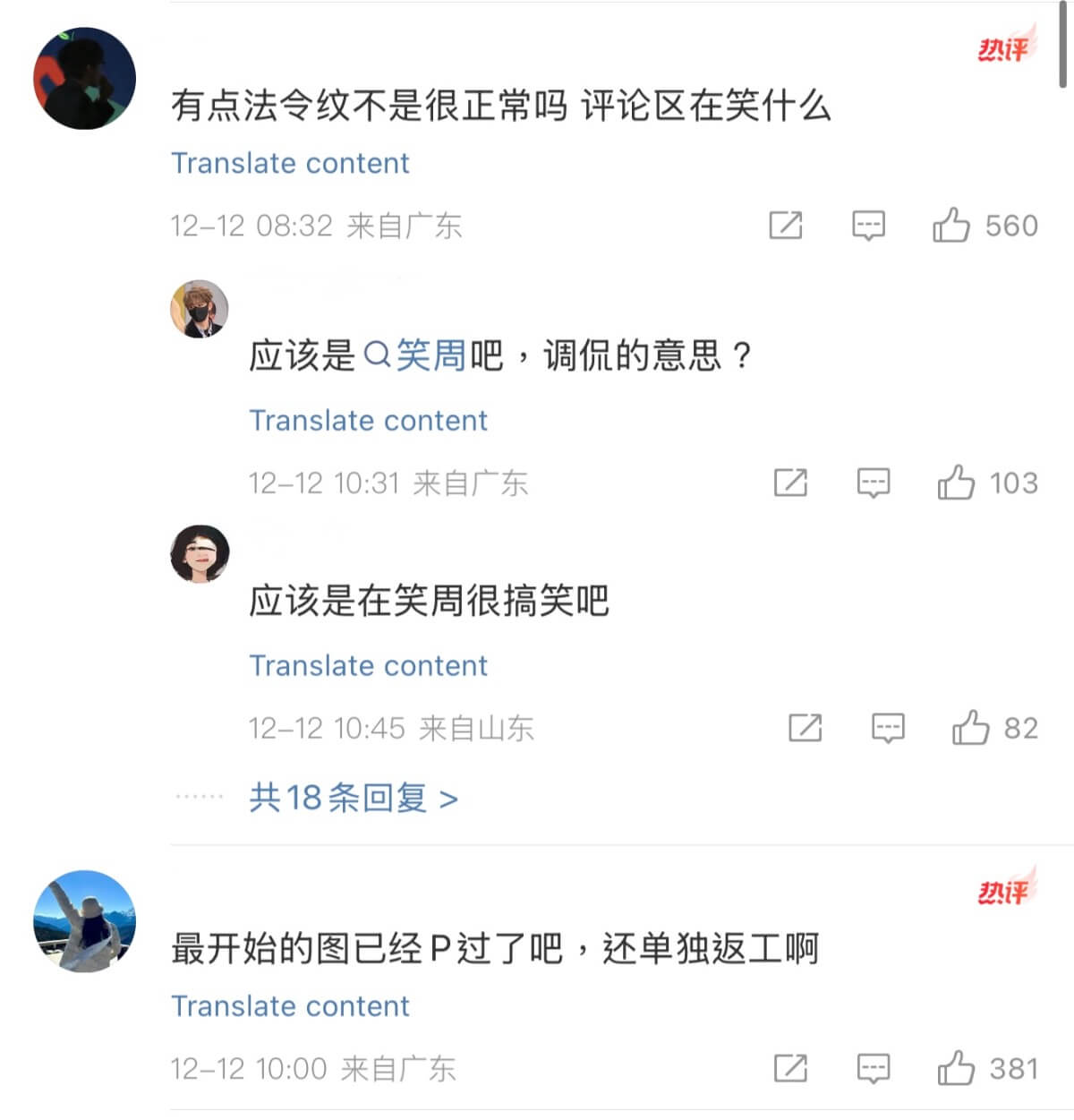Open the 笑周 search link
1074x1120 pixels.
pyautogui.click(x=415, y=356)
